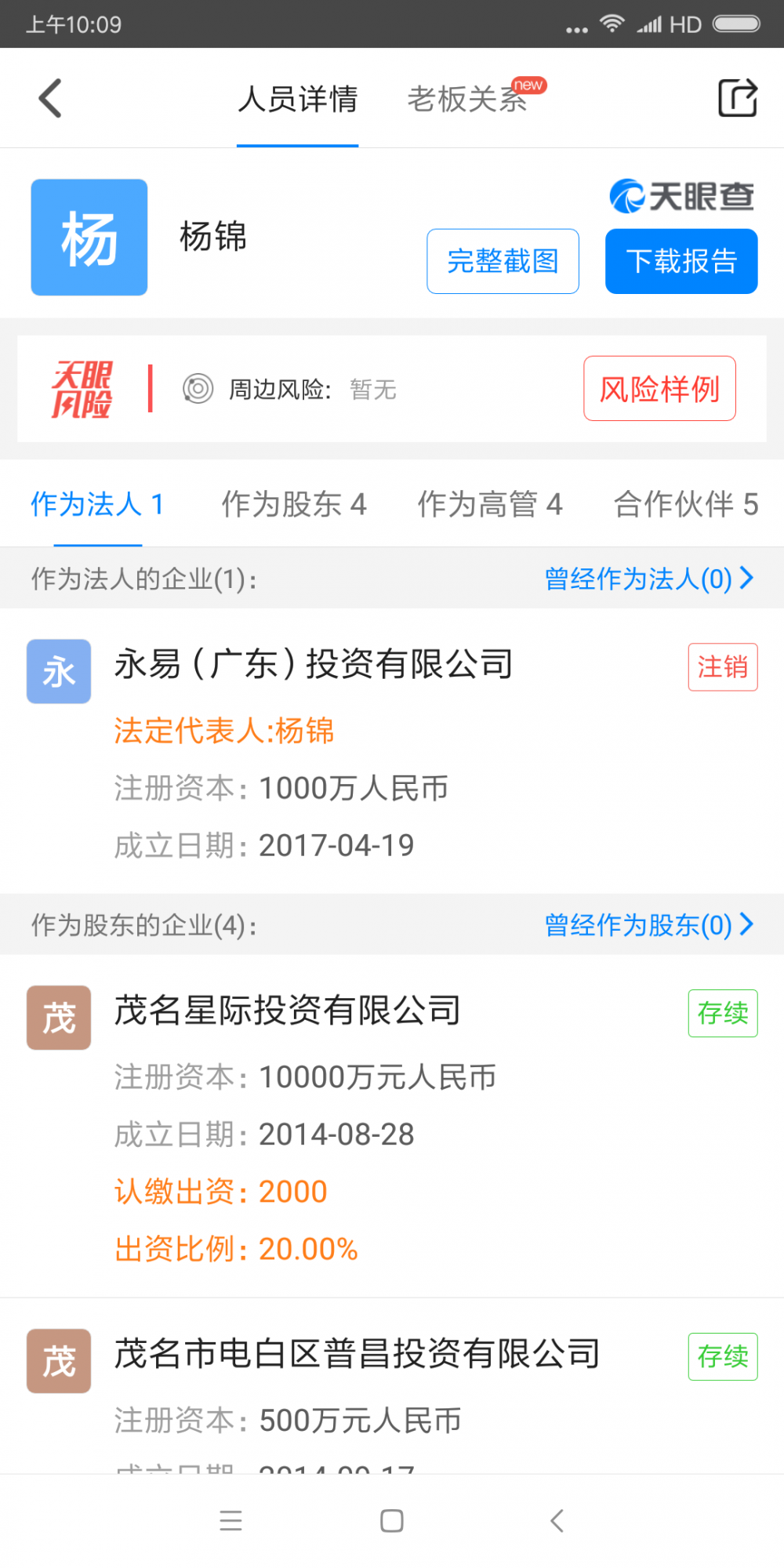Image resolution: width=784 pixels, height=1568 pixels.
Task: View 曾经作为股东(0) history link
Action: pos(648,925)
